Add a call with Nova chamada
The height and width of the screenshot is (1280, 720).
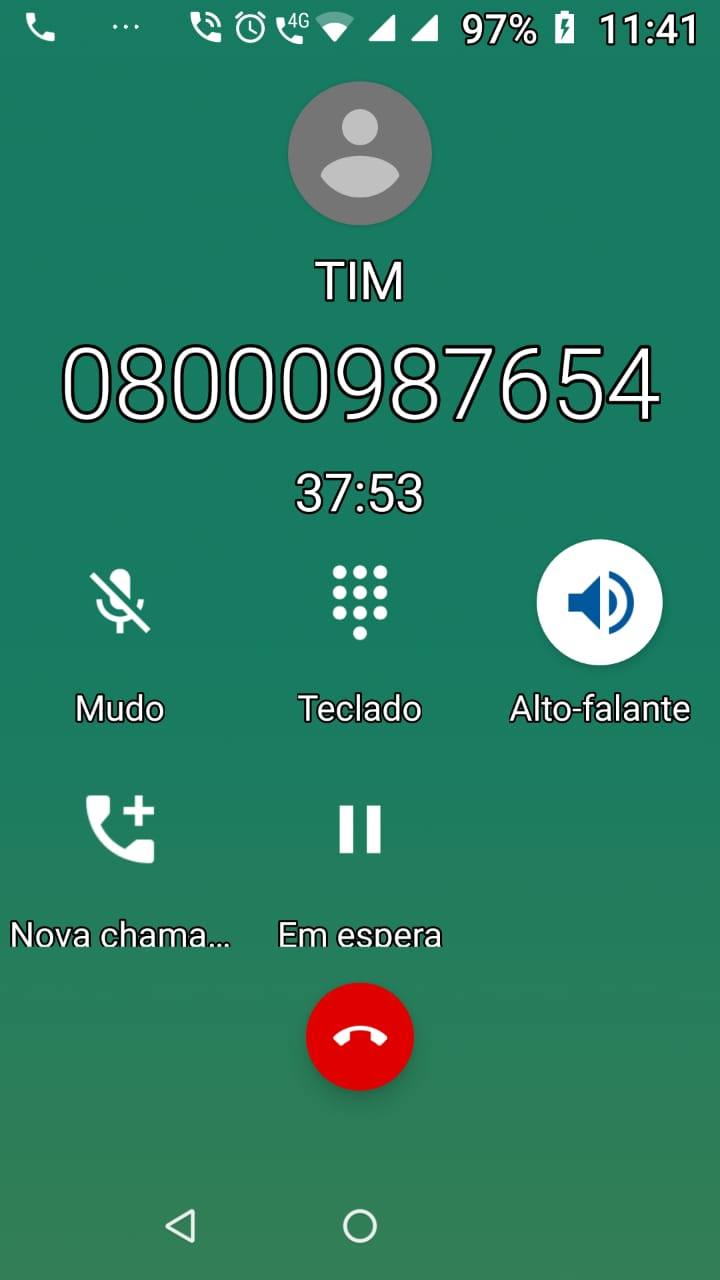(120, 829)
